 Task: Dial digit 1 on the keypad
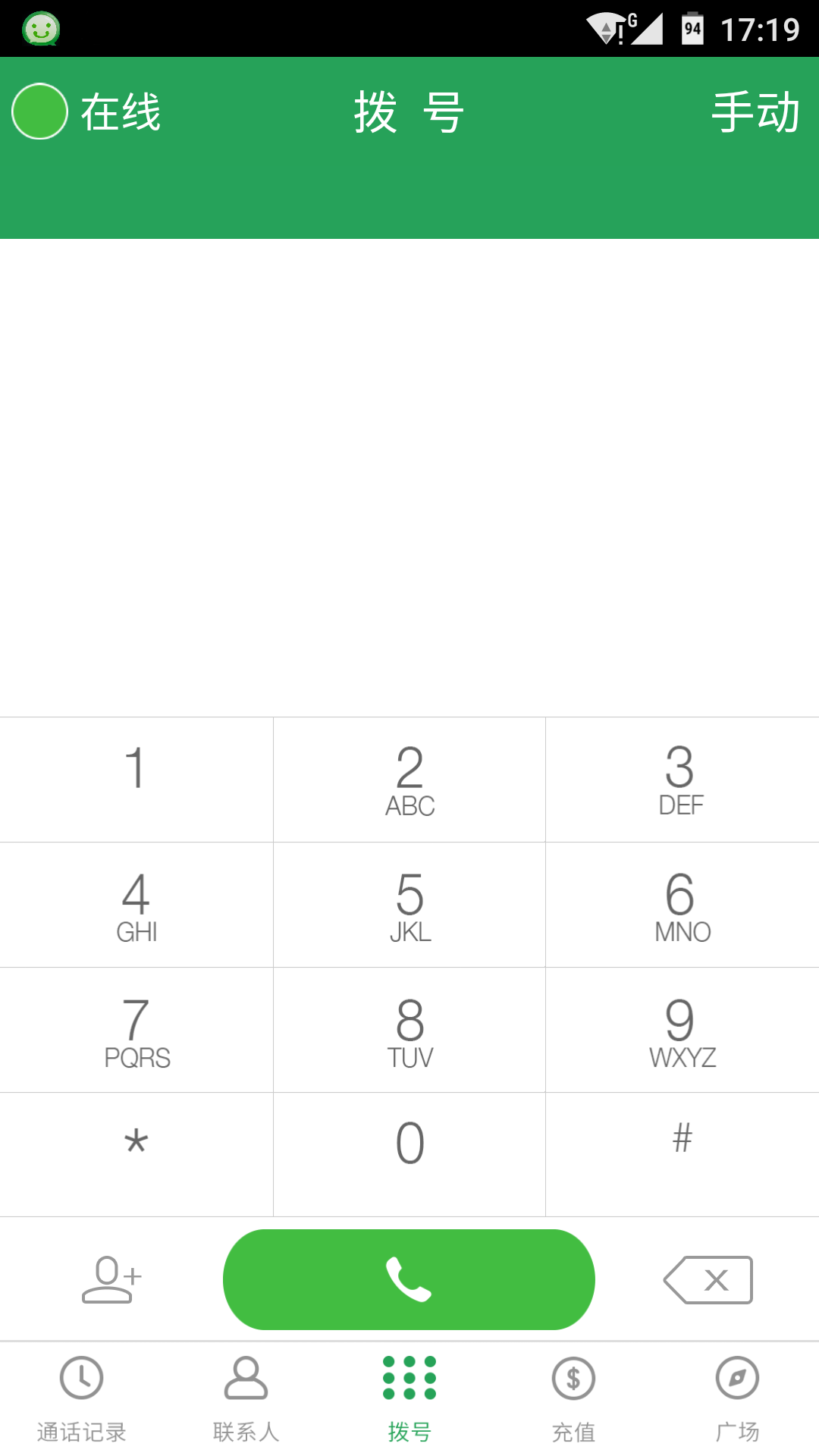point(136,779)
